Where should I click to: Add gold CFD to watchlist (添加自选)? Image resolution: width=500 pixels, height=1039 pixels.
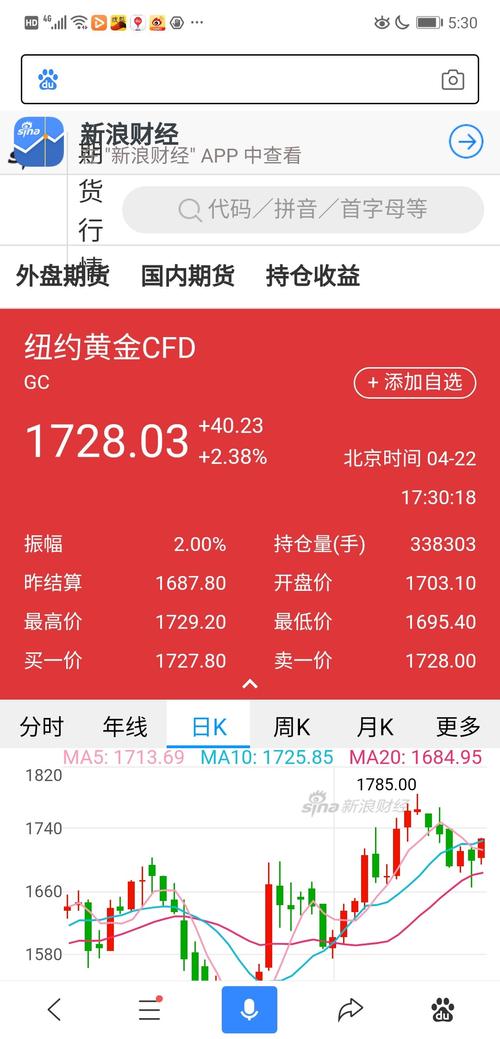[x=415, y=382]
